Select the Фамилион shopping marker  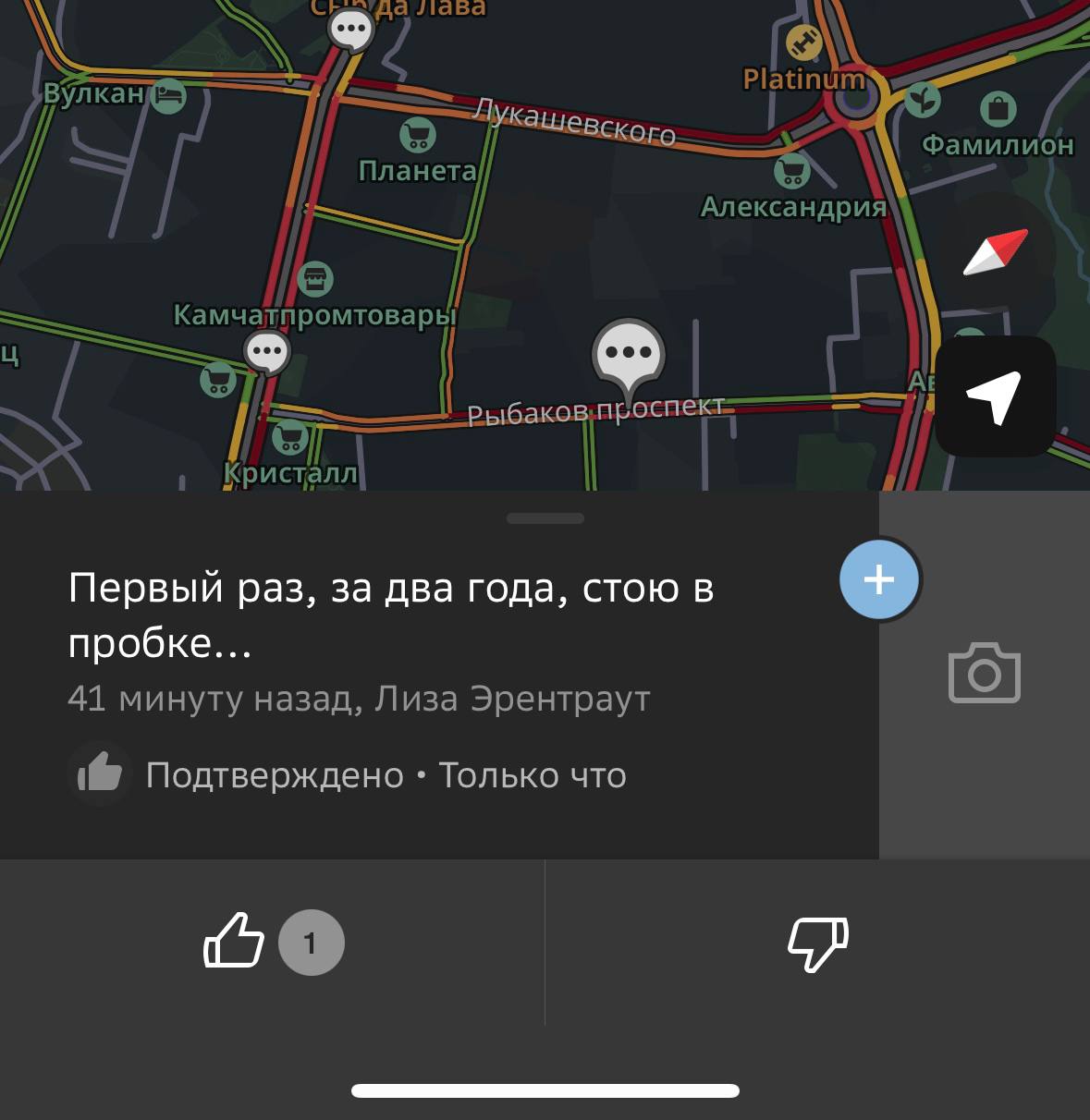998,110
